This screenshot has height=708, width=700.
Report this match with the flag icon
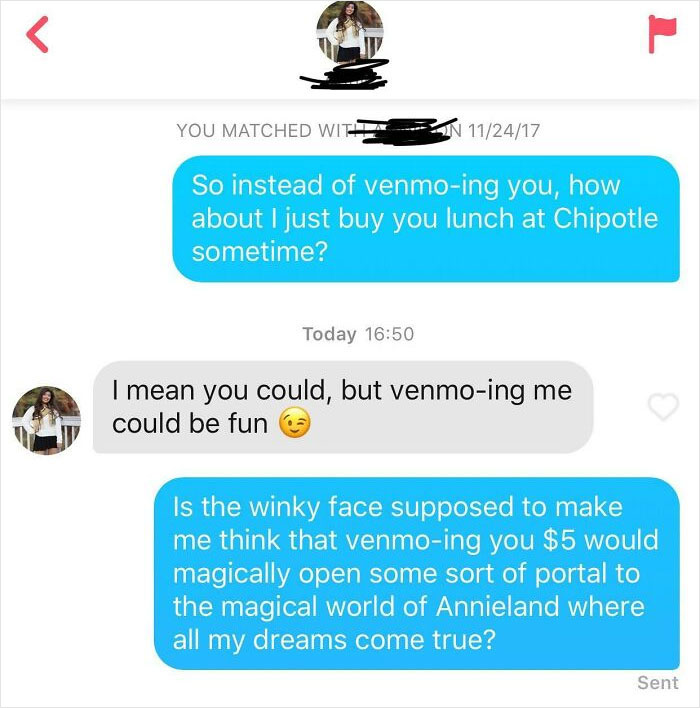click(x=662, y=34)
